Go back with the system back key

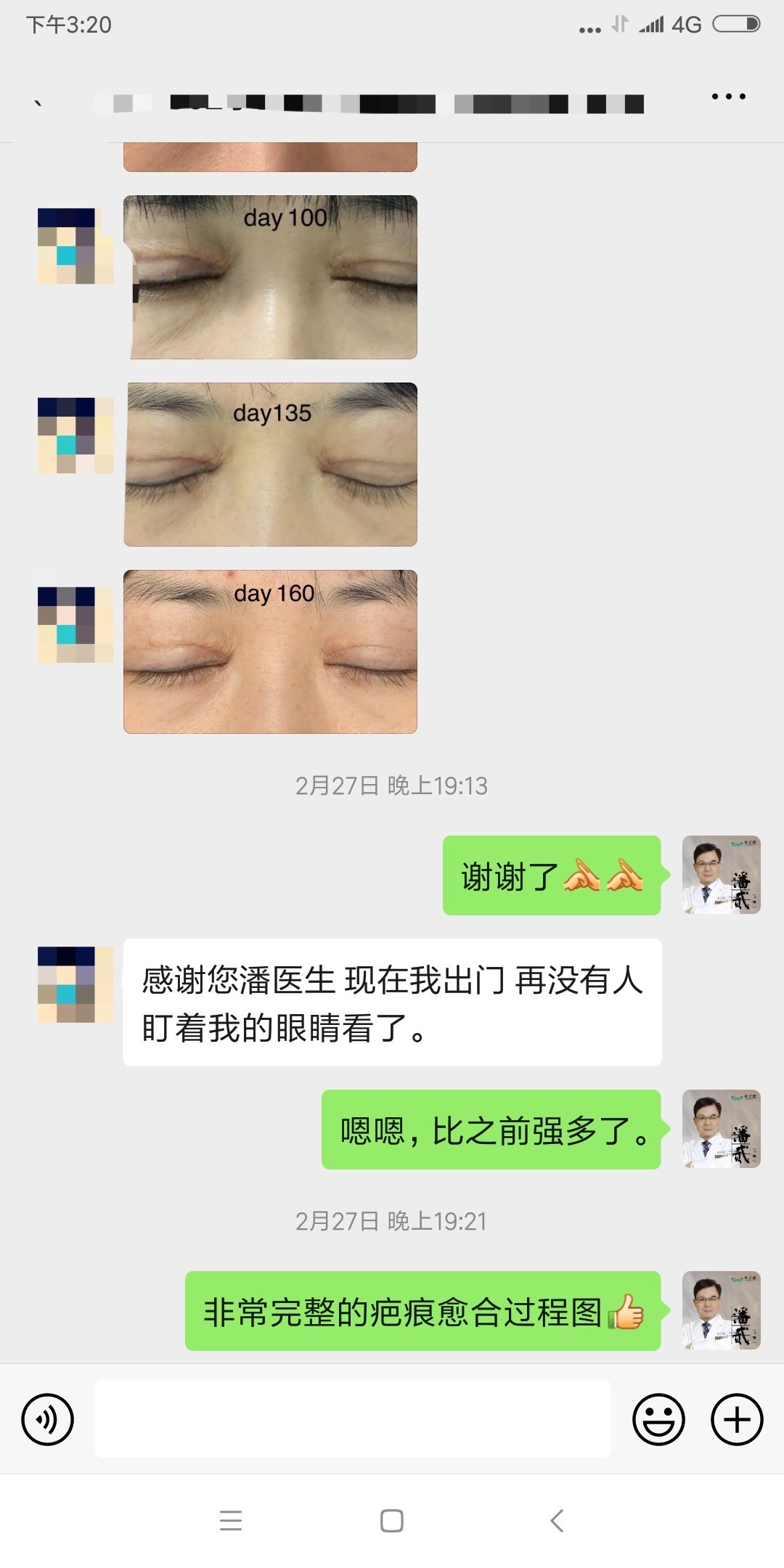(x=557, y=1520)
